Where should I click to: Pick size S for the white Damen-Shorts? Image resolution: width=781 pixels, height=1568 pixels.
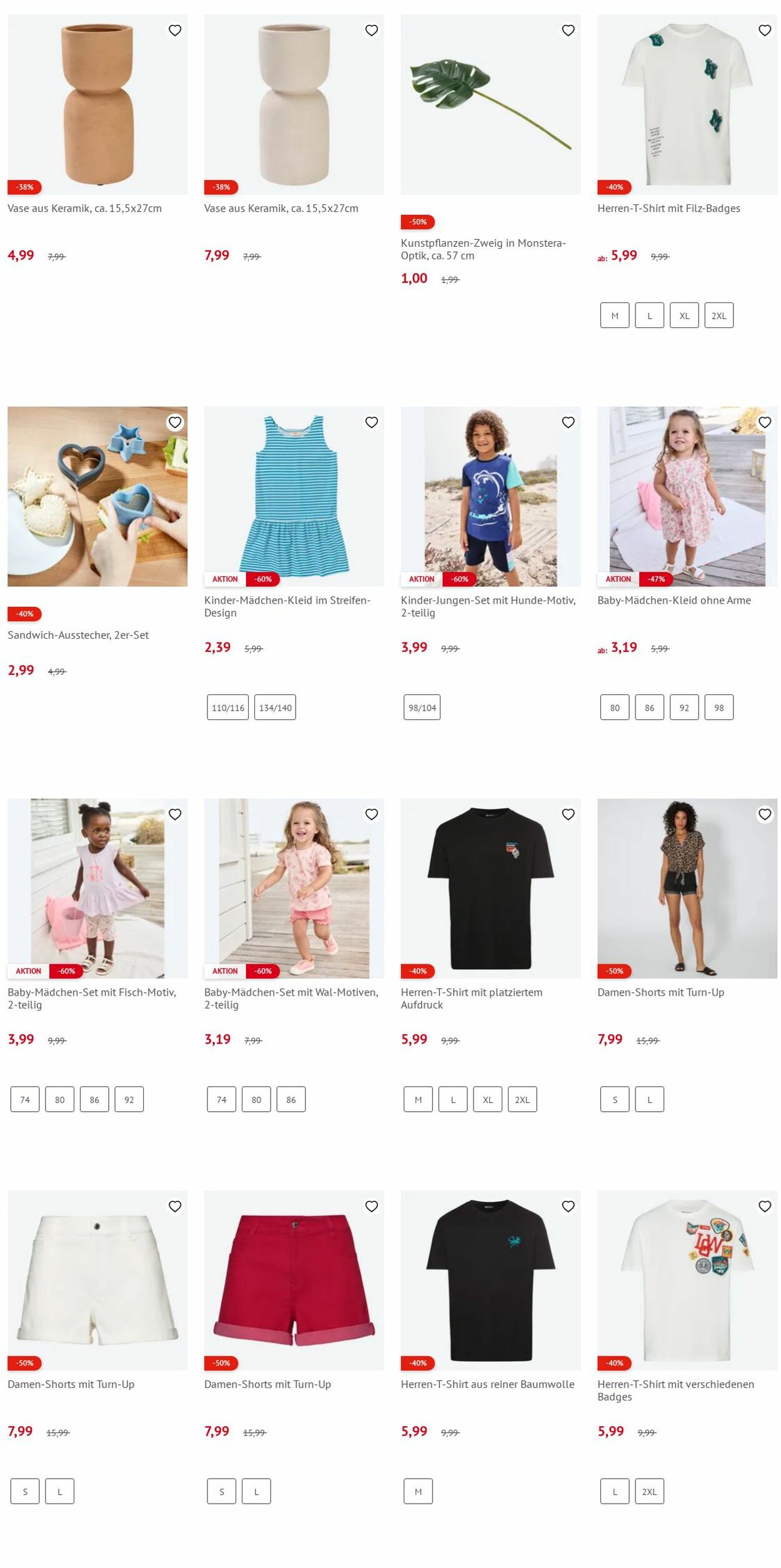tap(25, 1491)
